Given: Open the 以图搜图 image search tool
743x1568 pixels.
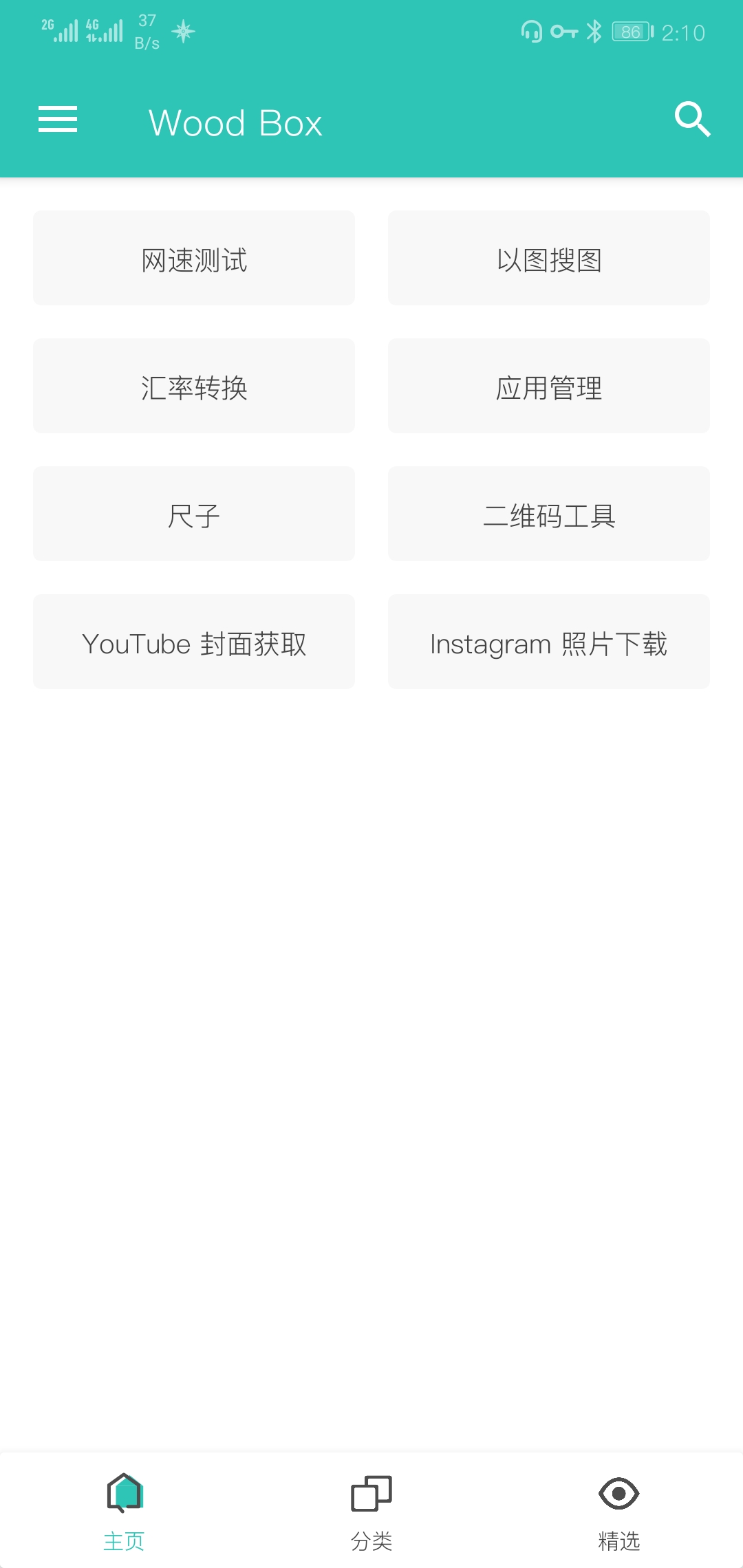Looking at the screenshot, I should [x=548, y=259].
